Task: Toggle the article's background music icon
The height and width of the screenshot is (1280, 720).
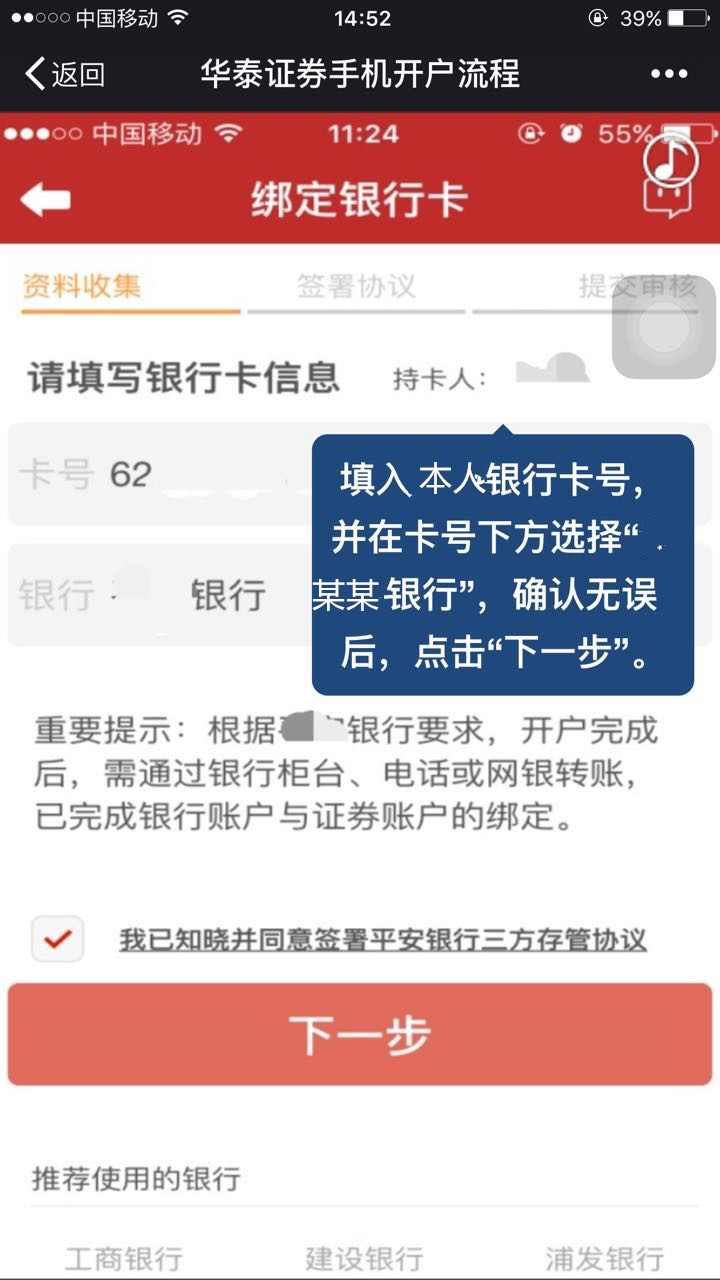Action: (671, 160)
